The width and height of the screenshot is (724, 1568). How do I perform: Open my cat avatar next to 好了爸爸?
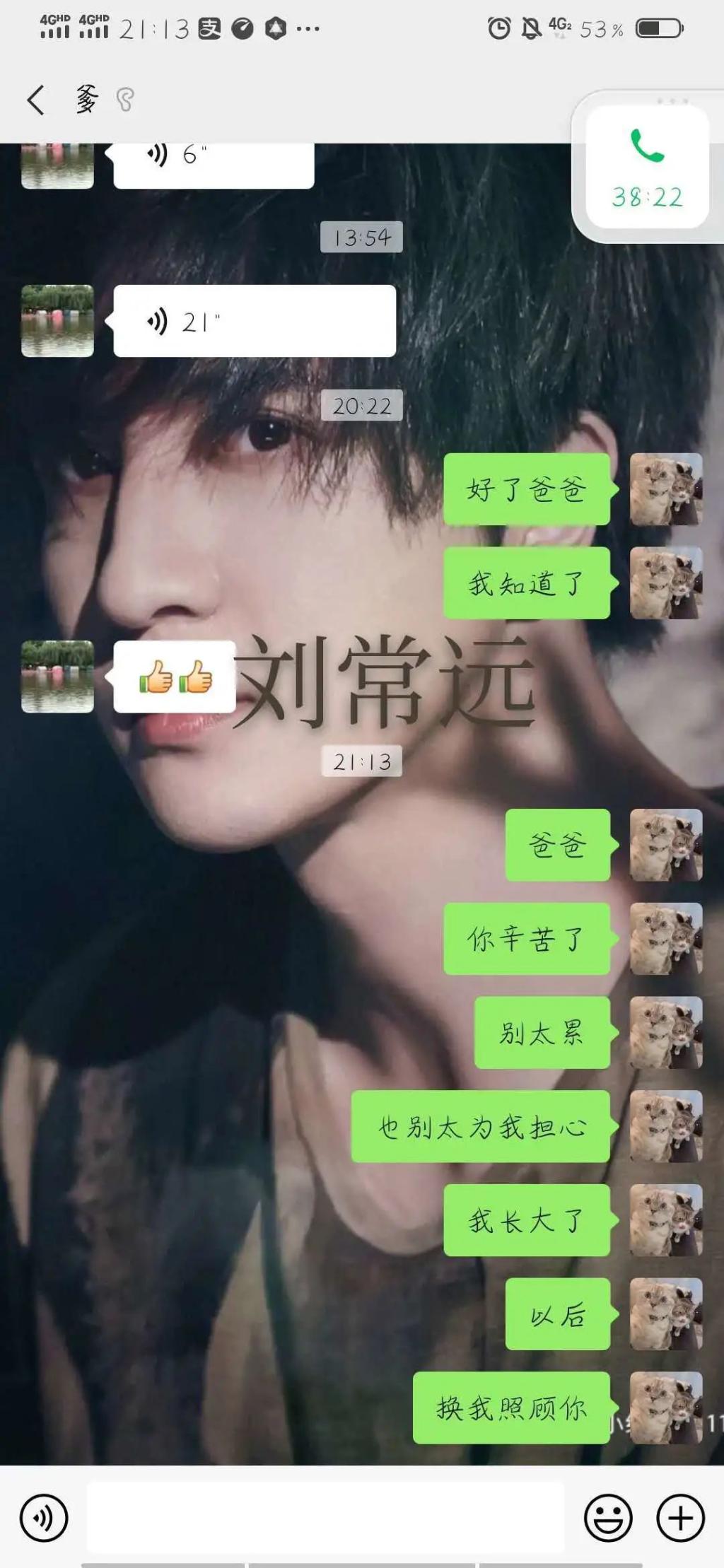(x=665, y=489)
